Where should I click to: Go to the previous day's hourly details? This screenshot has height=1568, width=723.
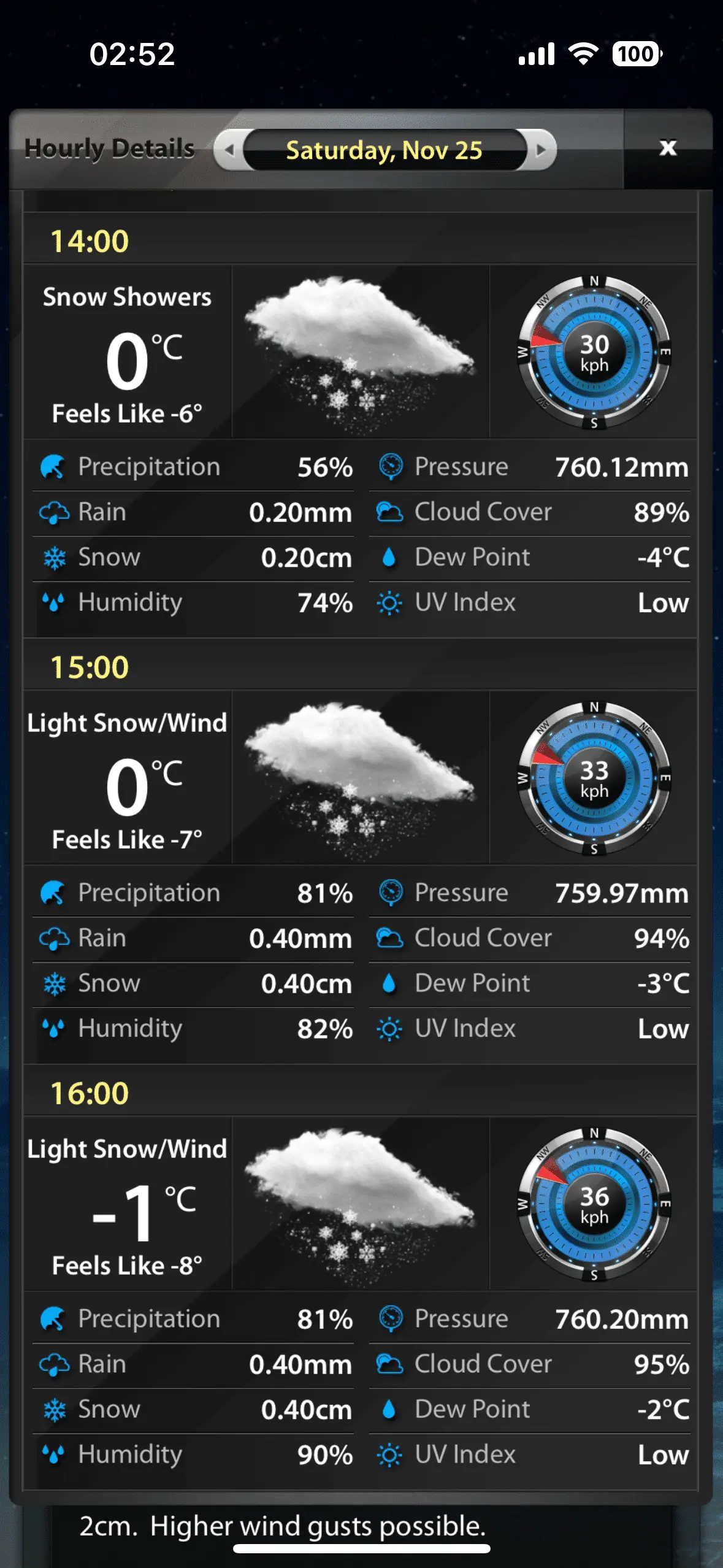pyautogui.click(x=229, y=150)
